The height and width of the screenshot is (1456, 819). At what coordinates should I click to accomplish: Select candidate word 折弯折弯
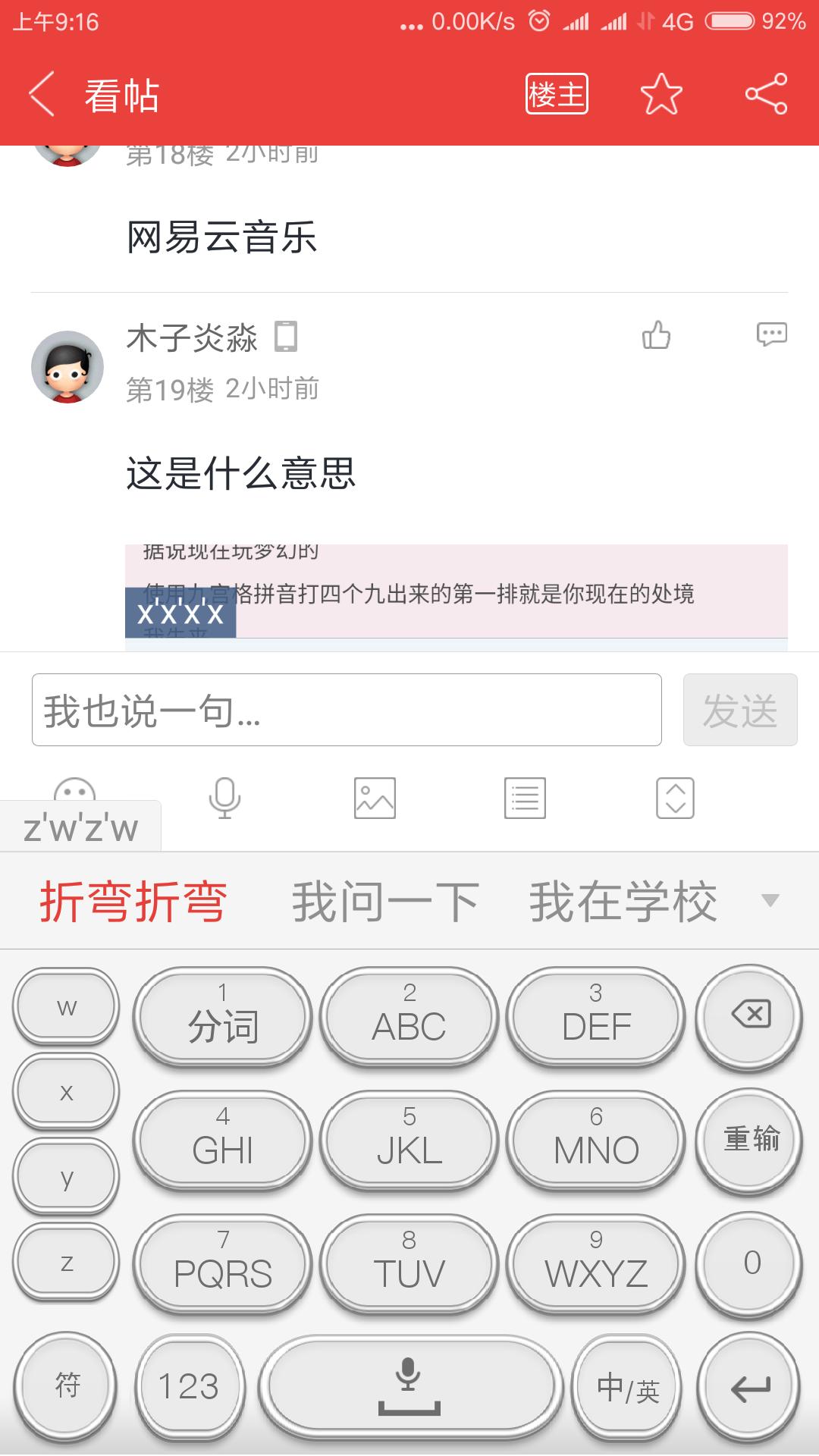click(x=133, y=902)
